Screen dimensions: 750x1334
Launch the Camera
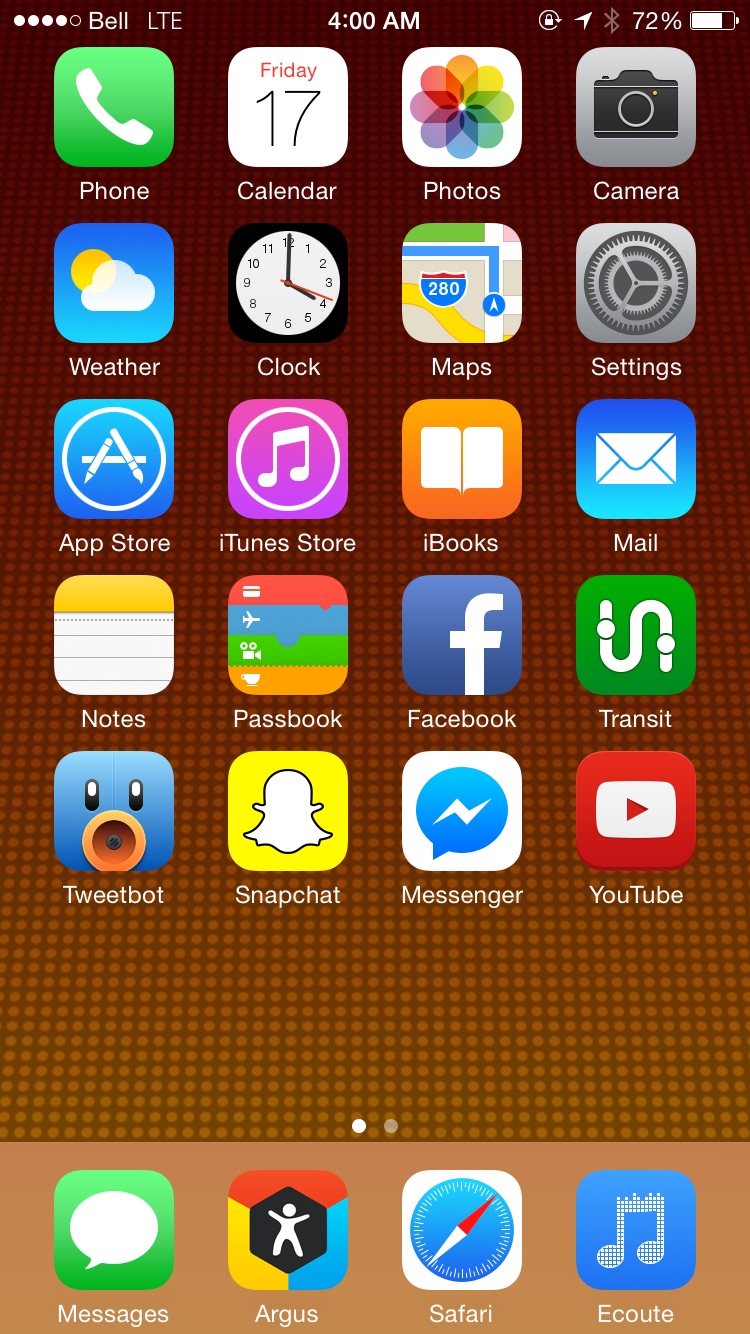click(x=636, y=107)
